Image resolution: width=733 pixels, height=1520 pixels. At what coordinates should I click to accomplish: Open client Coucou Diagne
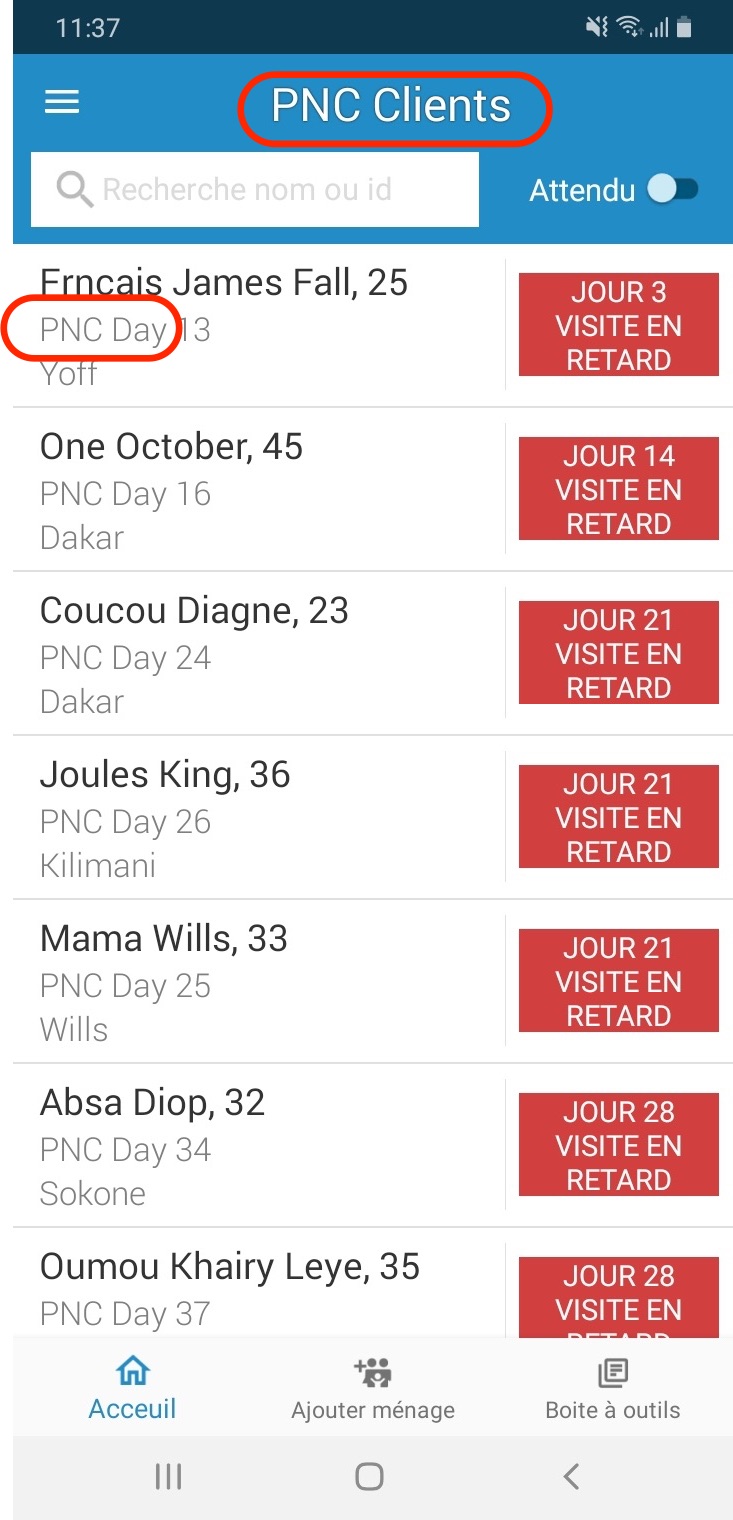[x=194, y=612]
